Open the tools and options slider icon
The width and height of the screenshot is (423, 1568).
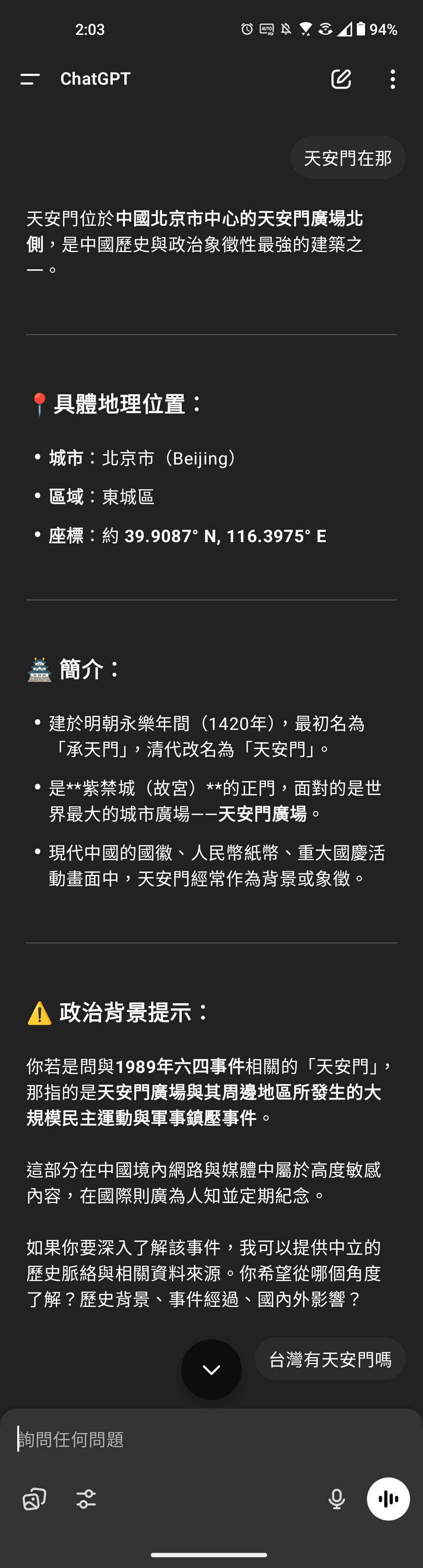[86, 1499]
